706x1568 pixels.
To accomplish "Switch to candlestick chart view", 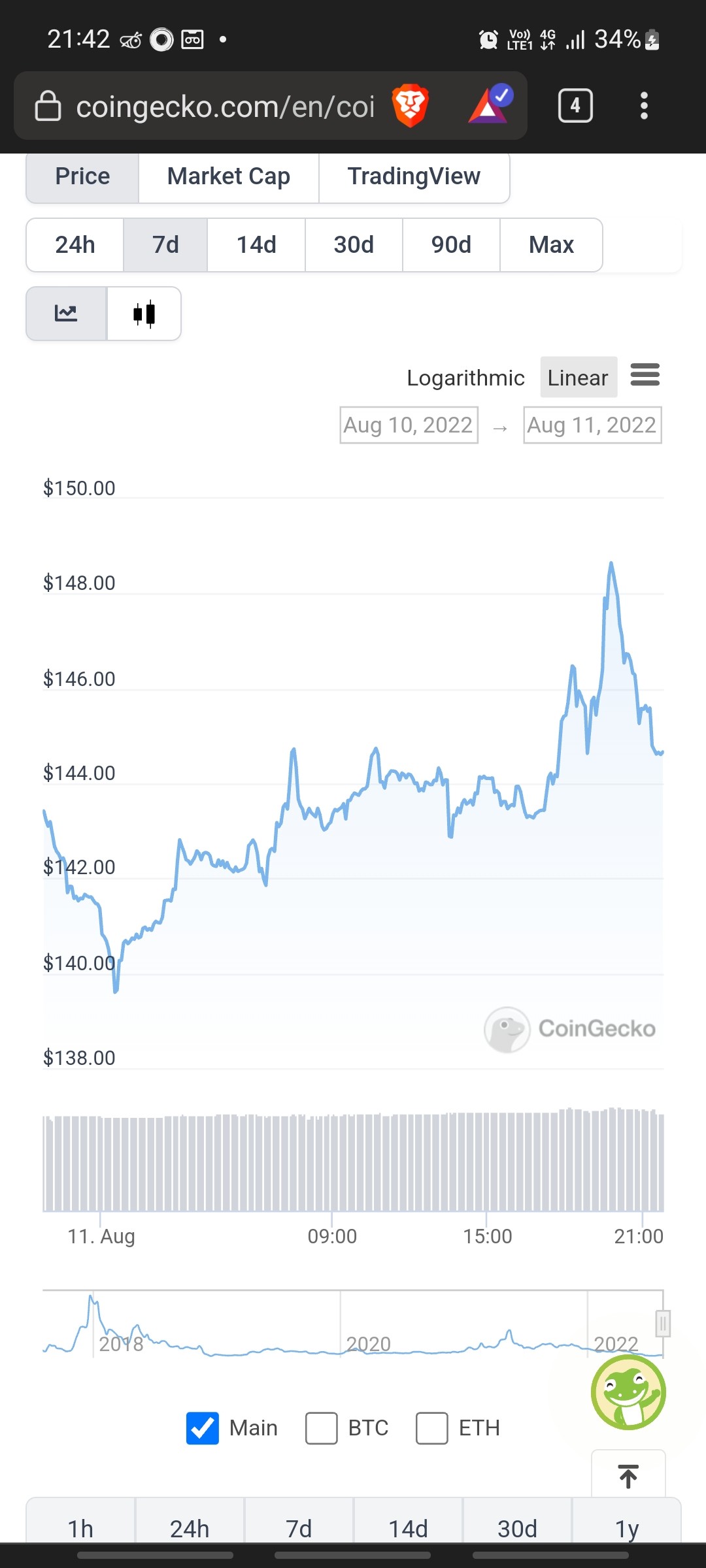I will [144, 314].
